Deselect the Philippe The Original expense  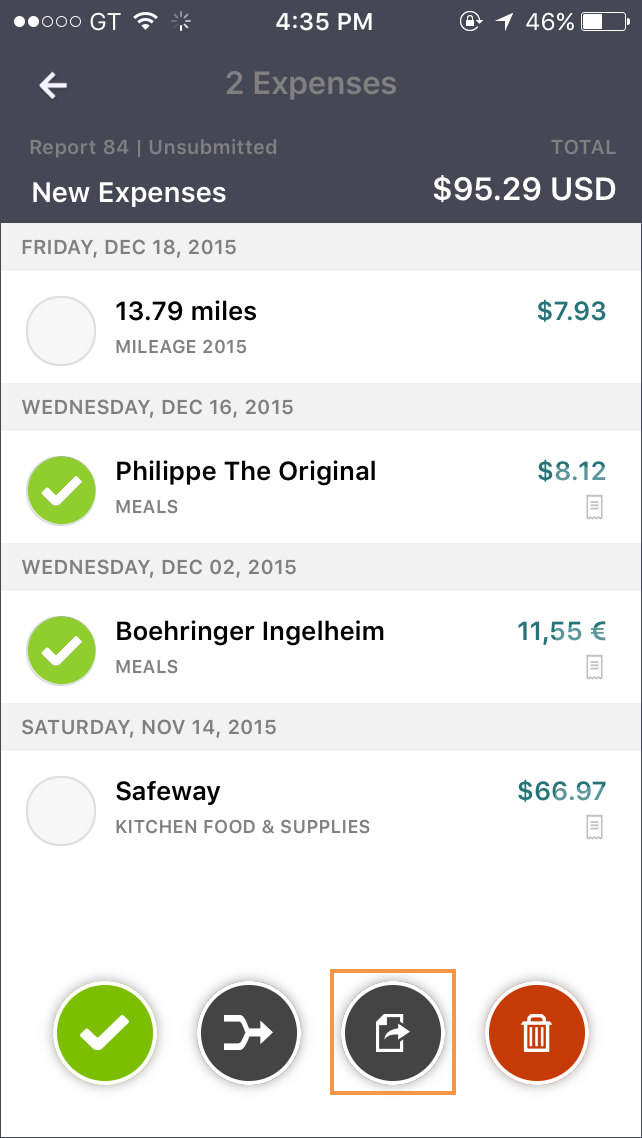click(x=61, y=491)
